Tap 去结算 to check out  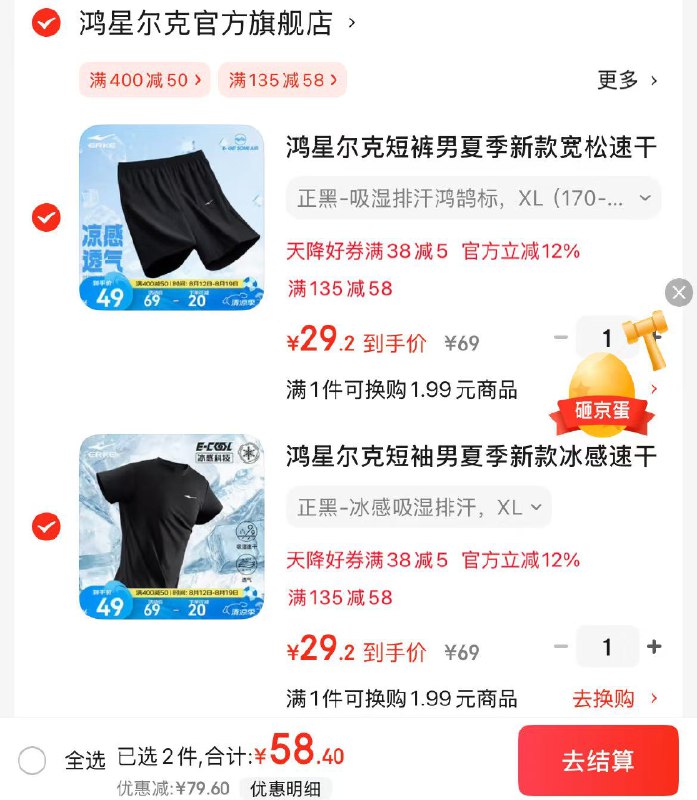click(x=597, y=761)
